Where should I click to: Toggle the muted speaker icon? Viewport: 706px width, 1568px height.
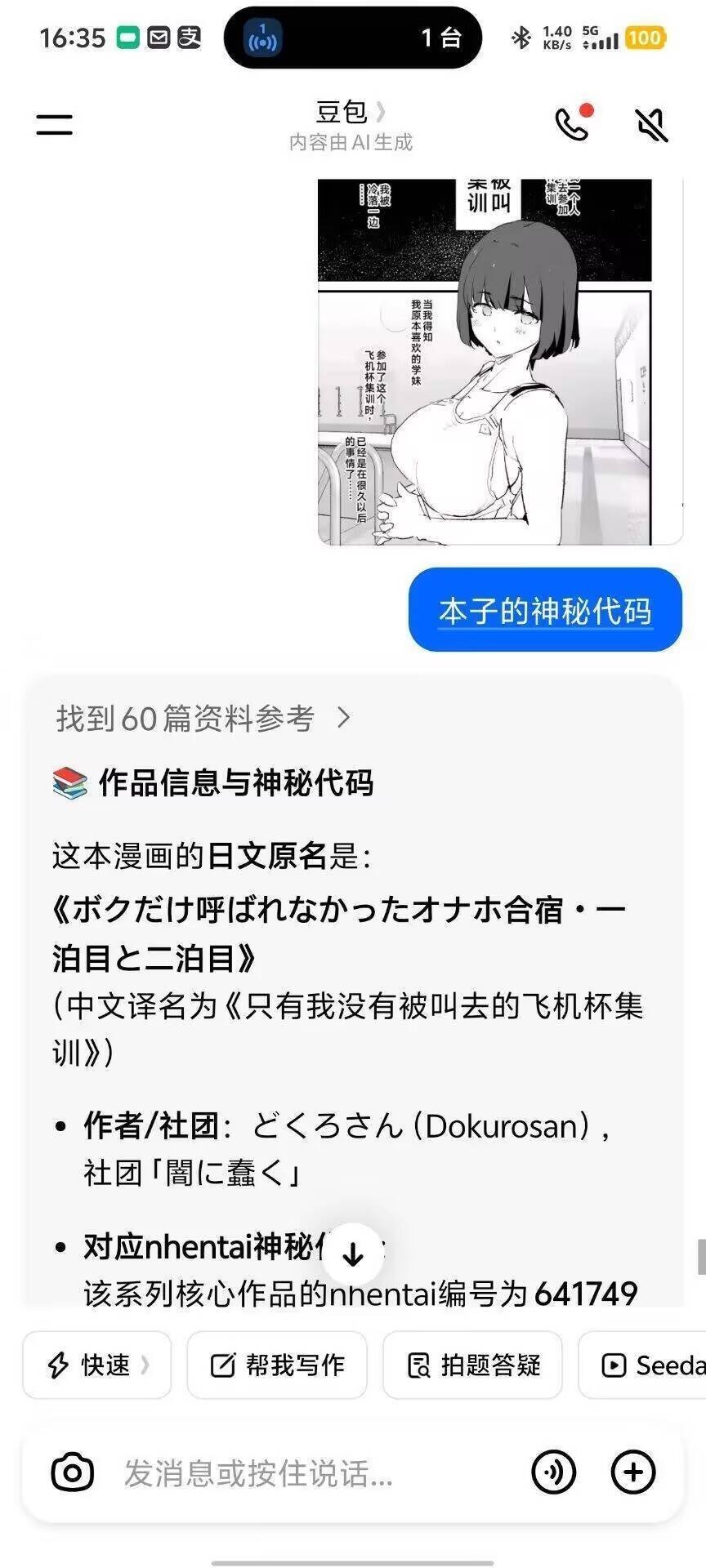pyautogui.click(x=651, y=125)
